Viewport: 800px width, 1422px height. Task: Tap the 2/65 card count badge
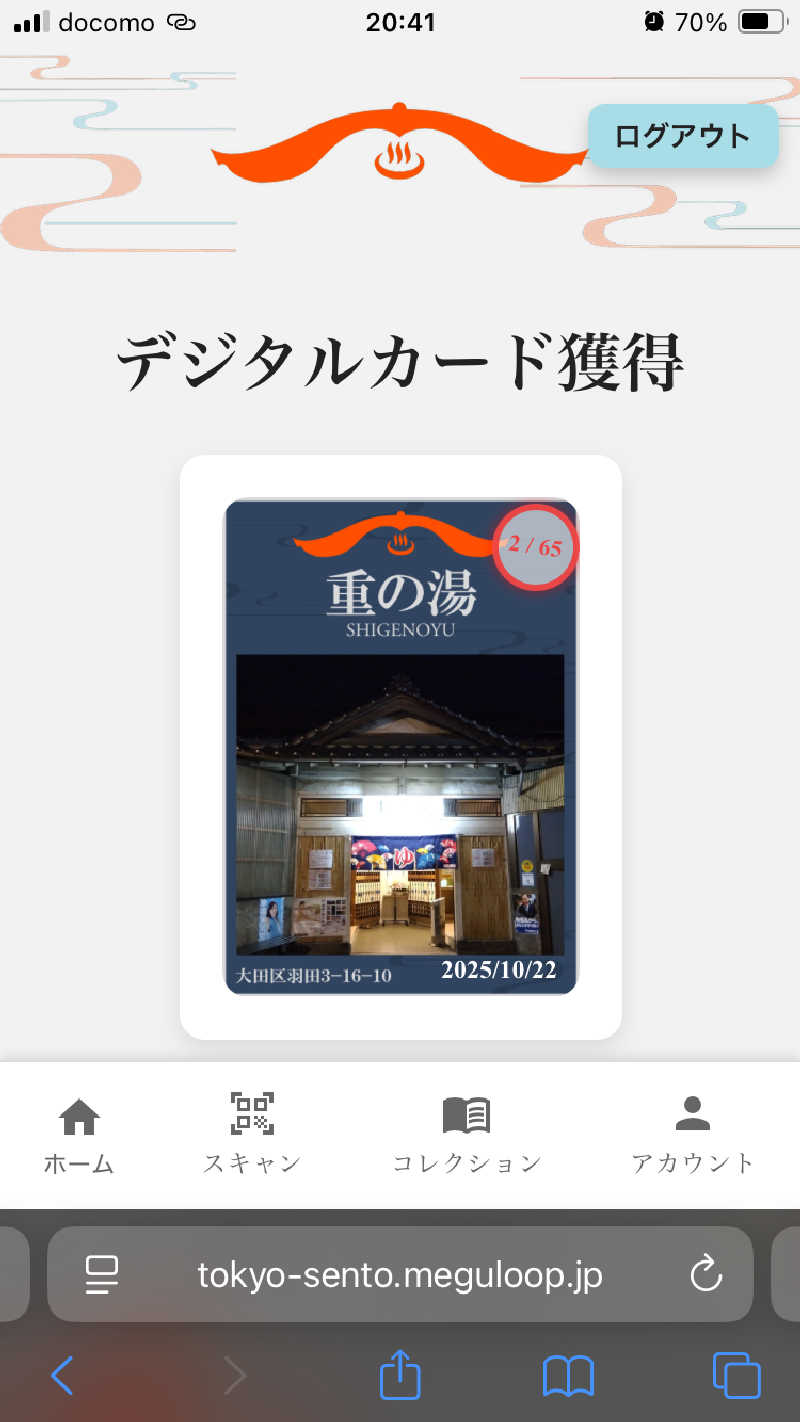coord(535,545)
